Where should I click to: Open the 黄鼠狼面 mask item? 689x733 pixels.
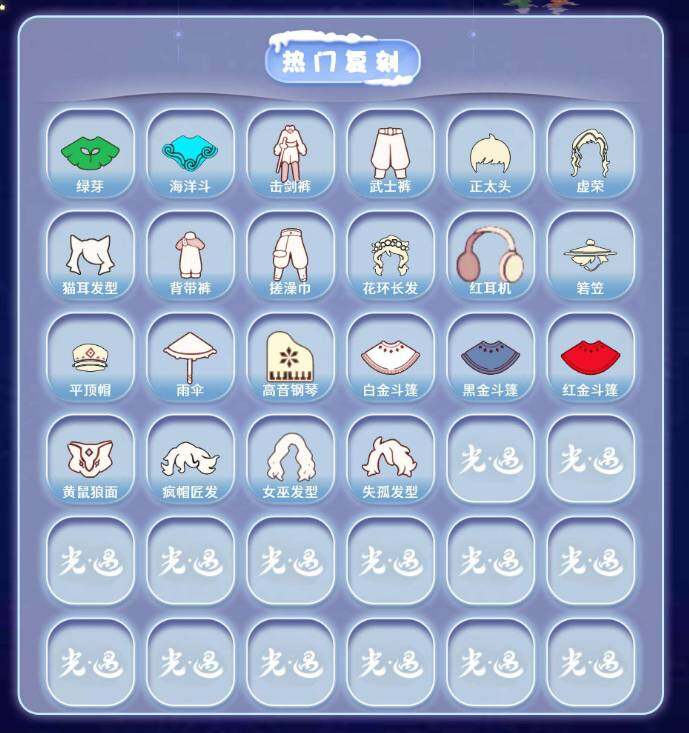(90, 460)
